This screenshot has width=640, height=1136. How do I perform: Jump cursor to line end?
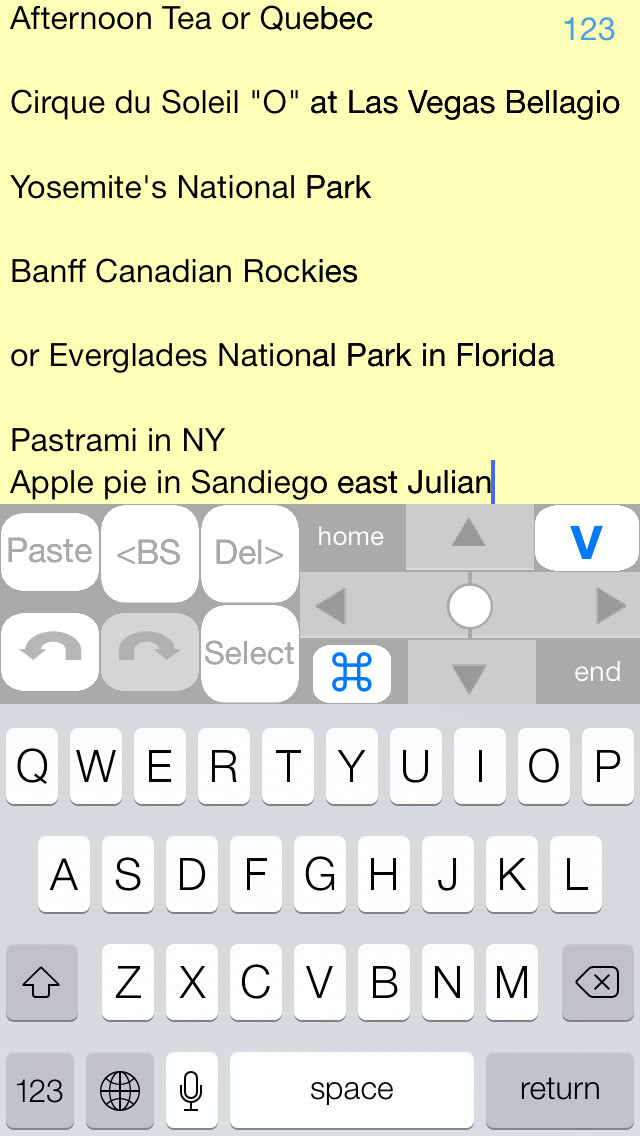[x=597, y=672]
